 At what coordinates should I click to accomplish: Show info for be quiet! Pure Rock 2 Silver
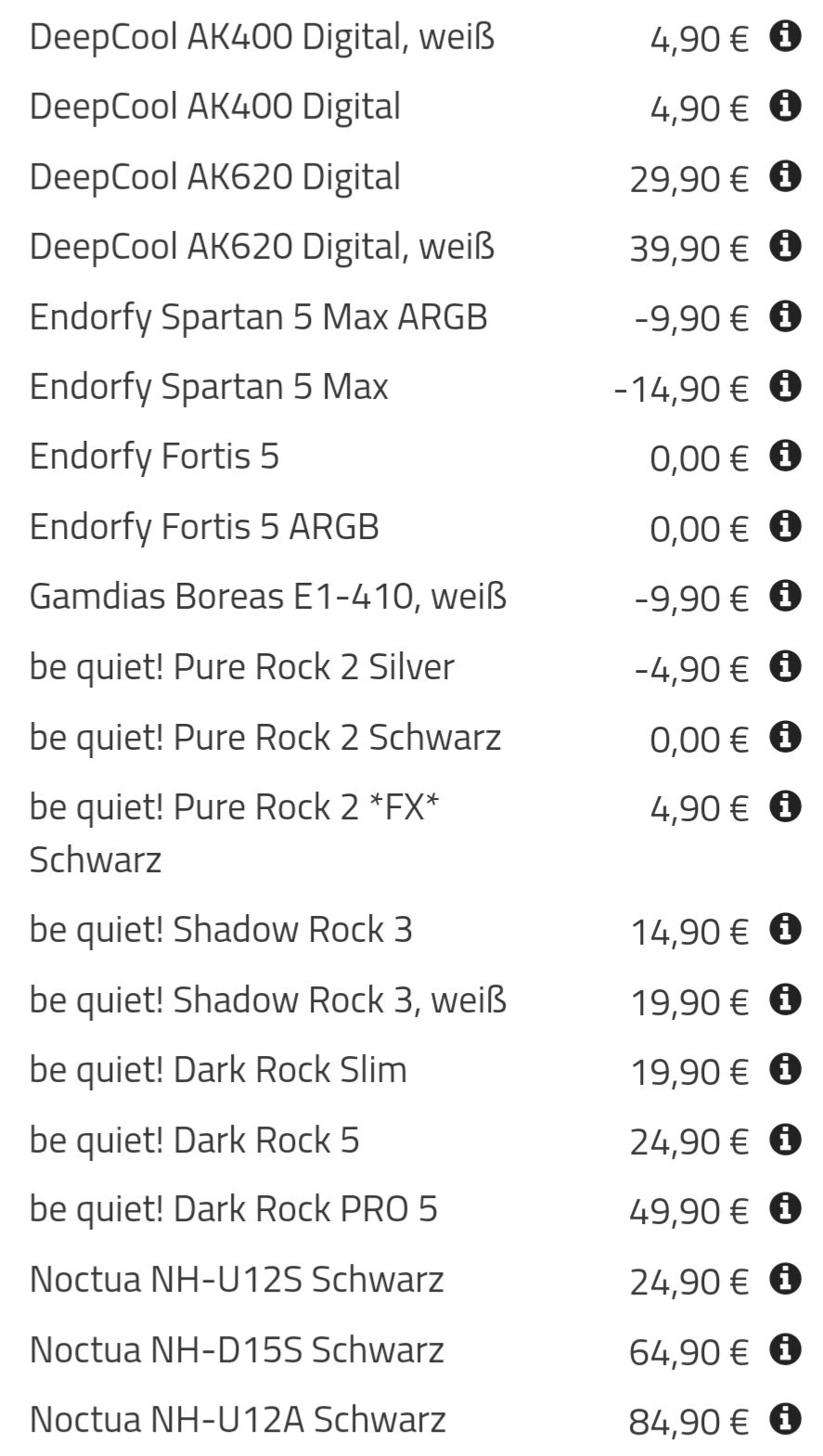784,666
